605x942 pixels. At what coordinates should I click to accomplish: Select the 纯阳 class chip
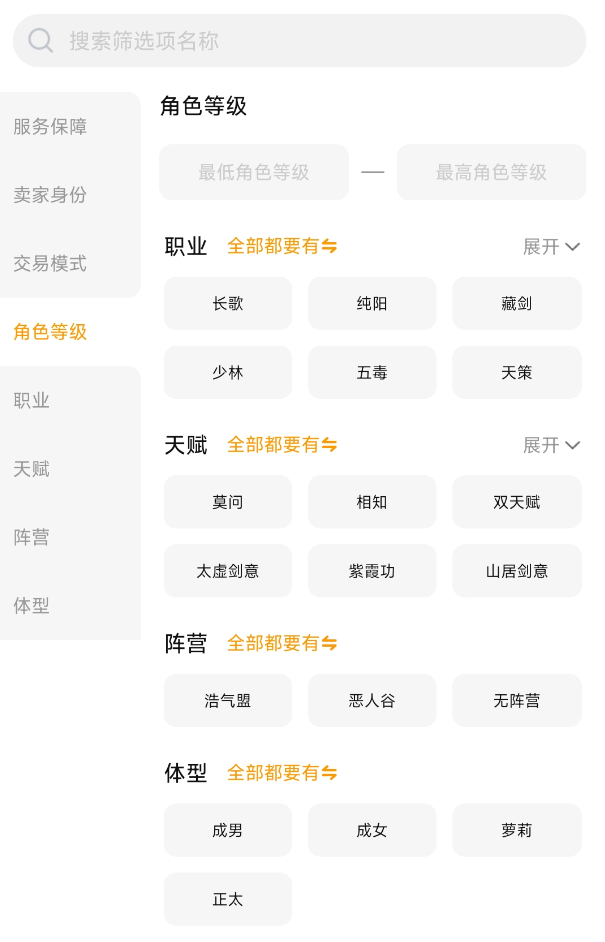point(372,304)
